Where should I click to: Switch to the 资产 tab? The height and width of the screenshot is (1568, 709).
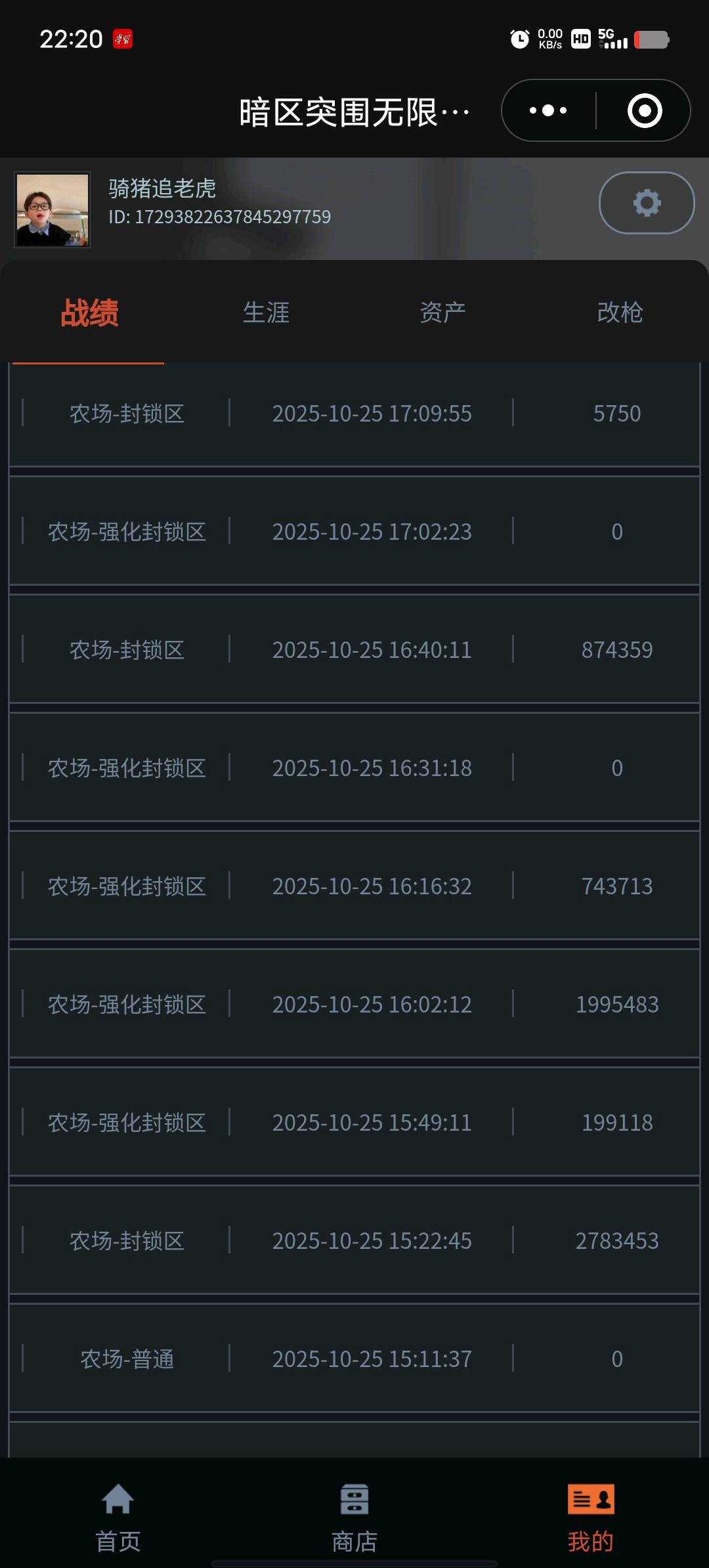(x=443, y=313)
